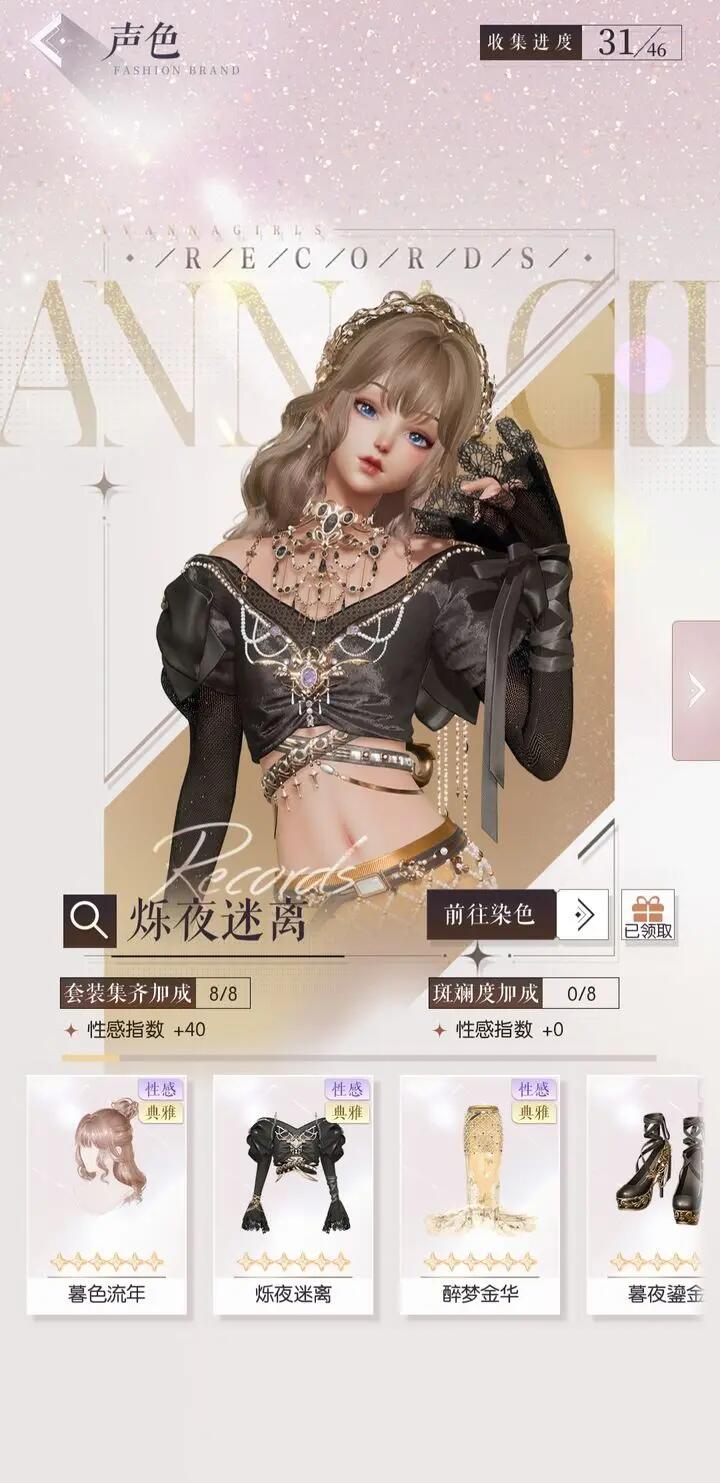
Task: View the 醉梦金华 skirt card
Action: [x=480, y=1194]
